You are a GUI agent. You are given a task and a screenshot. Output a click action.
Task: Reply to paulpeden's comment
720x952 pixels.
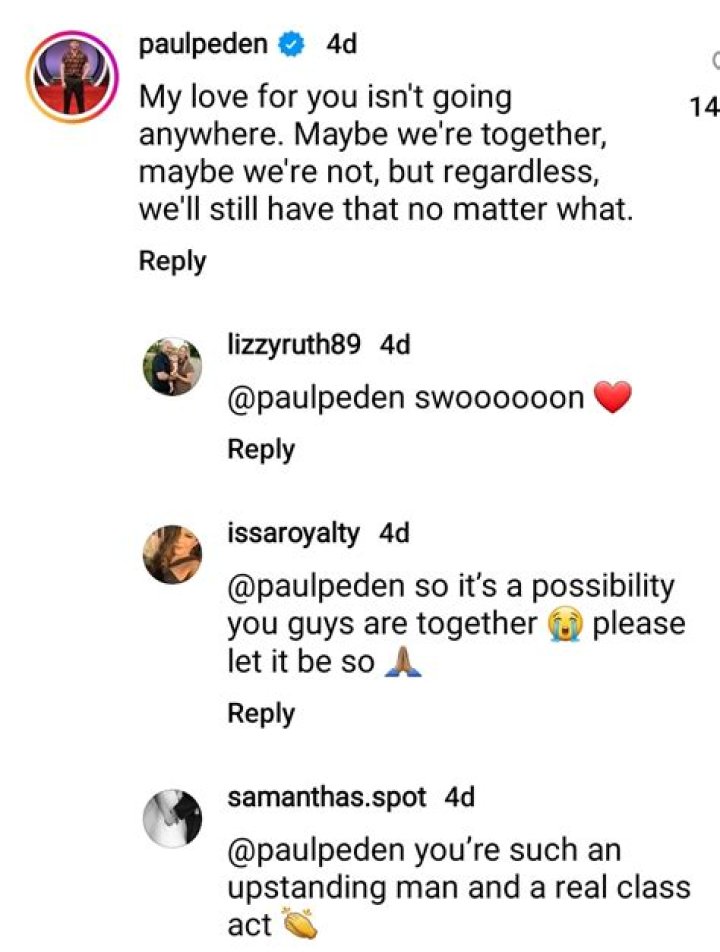(x=172, y=261)
